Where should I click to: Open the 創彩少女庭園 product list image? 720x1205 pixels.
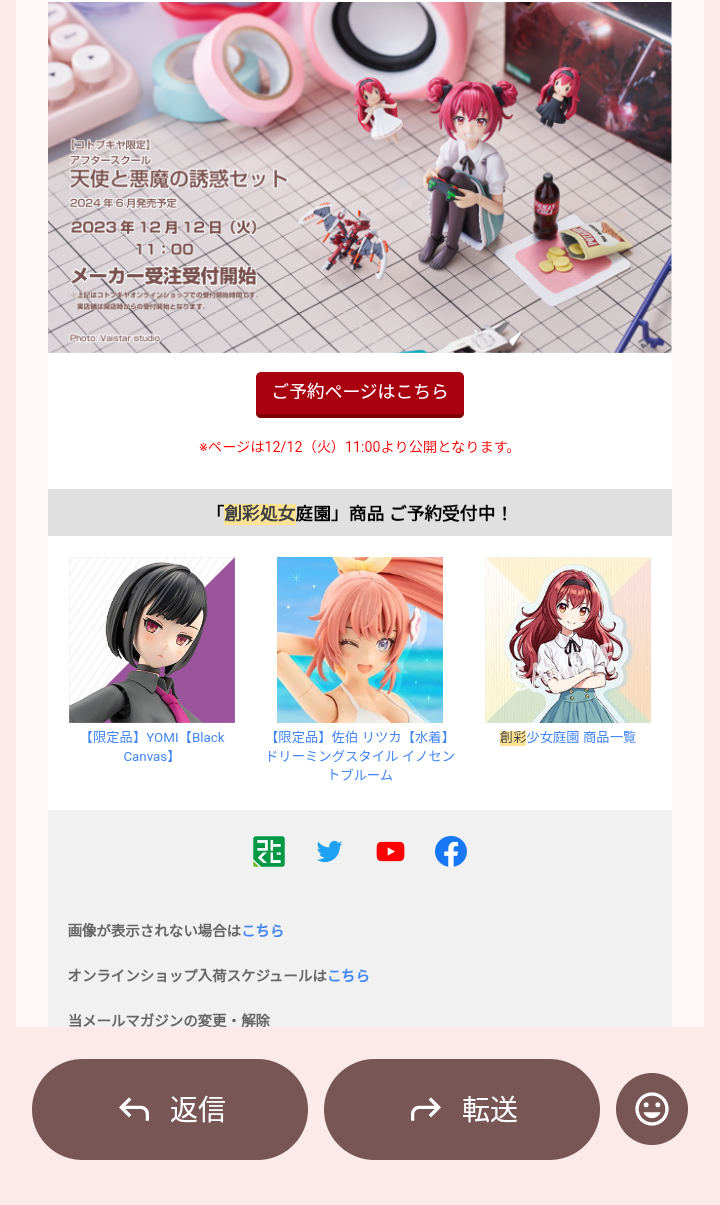click(x=568, y=640)
